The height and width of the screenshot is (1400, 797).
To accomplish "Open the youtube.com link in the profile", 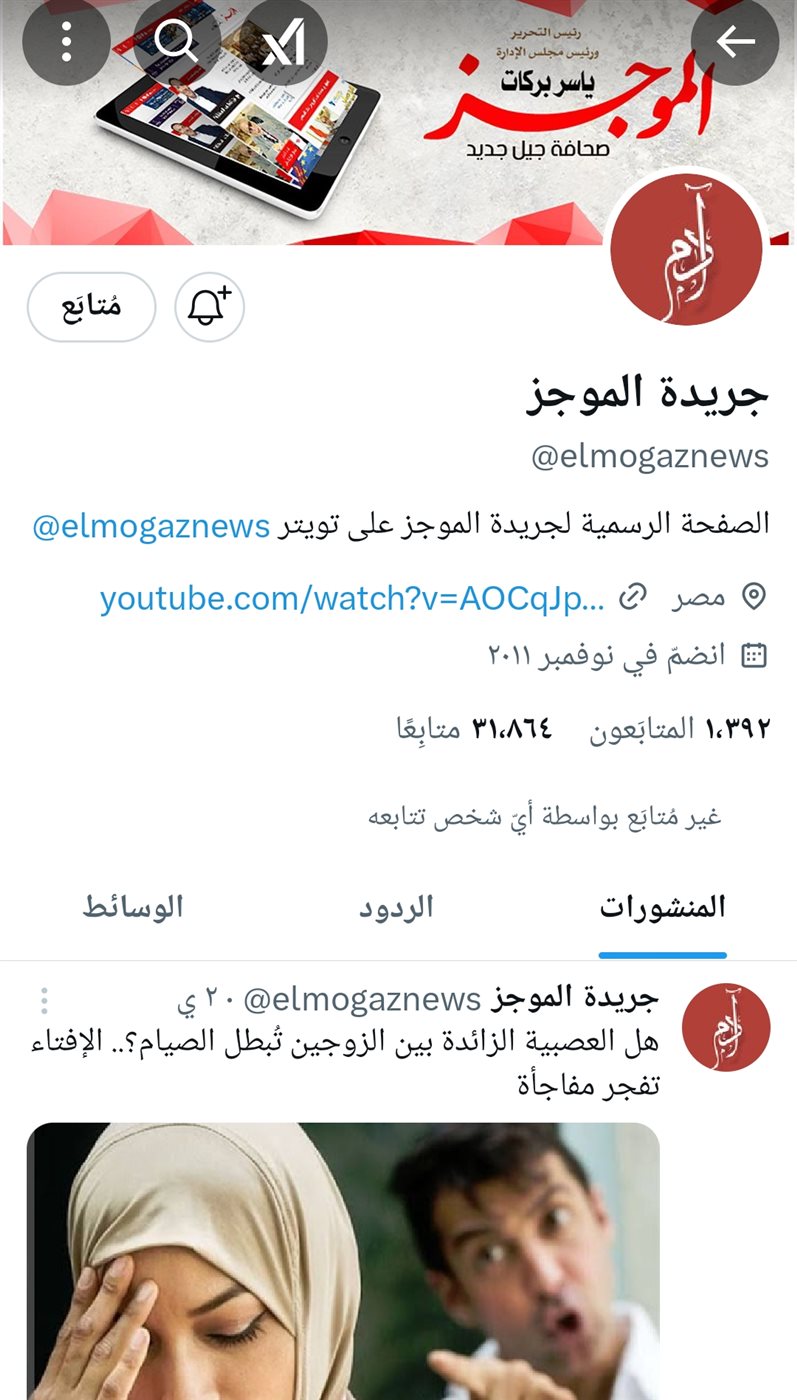I will [352, 598].
